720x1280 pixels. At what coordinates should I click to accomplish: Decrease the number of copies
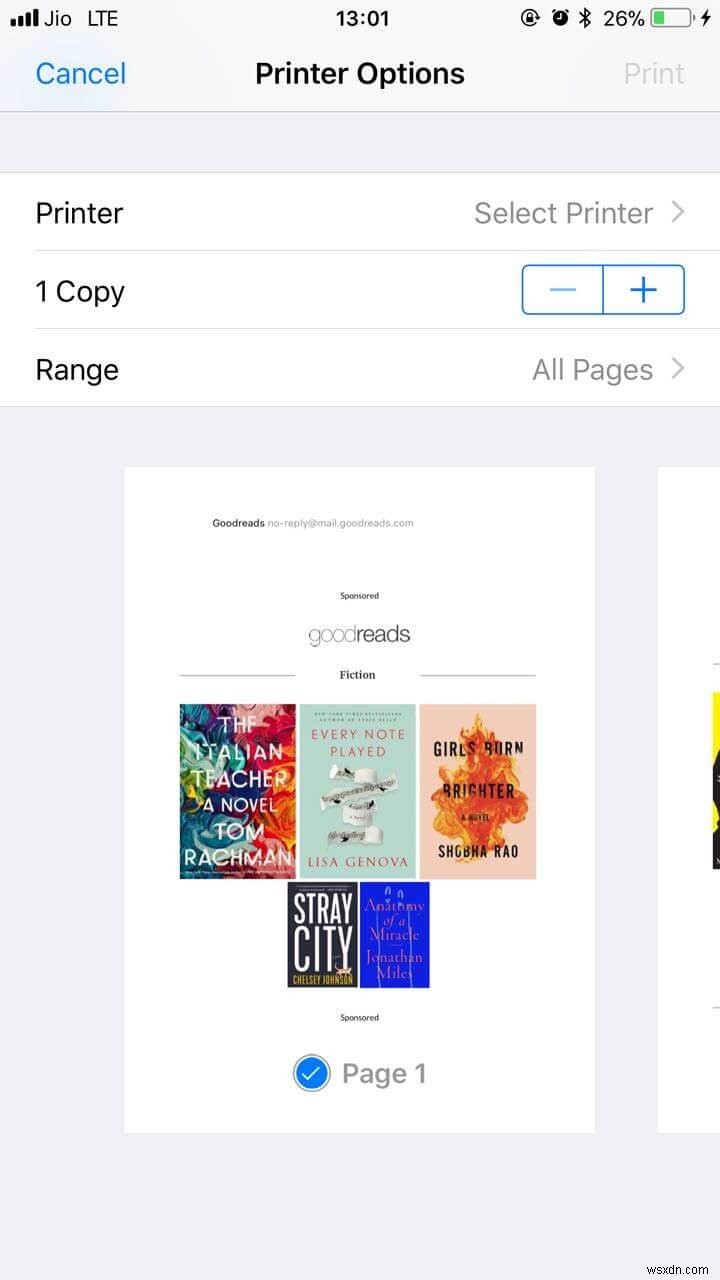coord(563,290)
